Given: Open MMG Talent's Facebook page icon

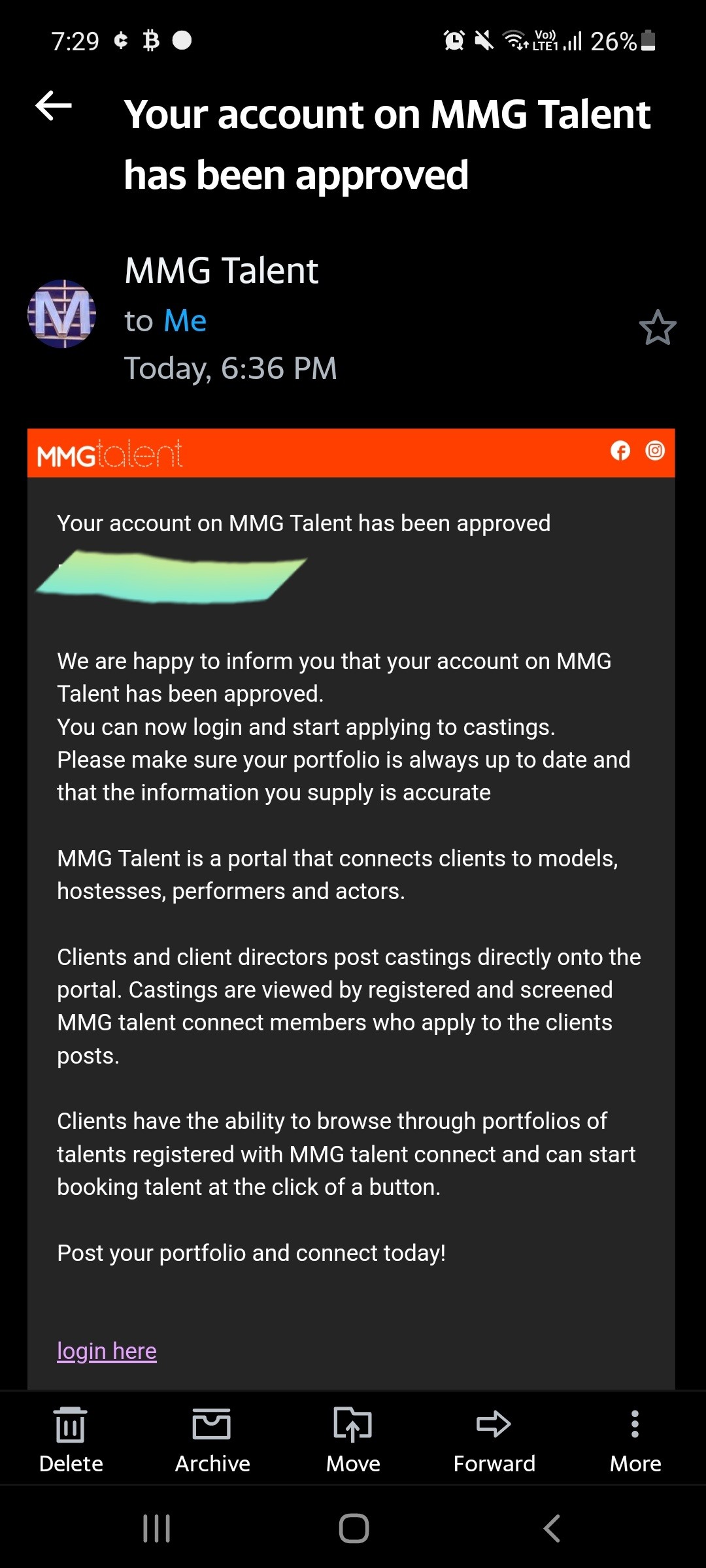Looking at the screenshot, I should coord(620,451).
